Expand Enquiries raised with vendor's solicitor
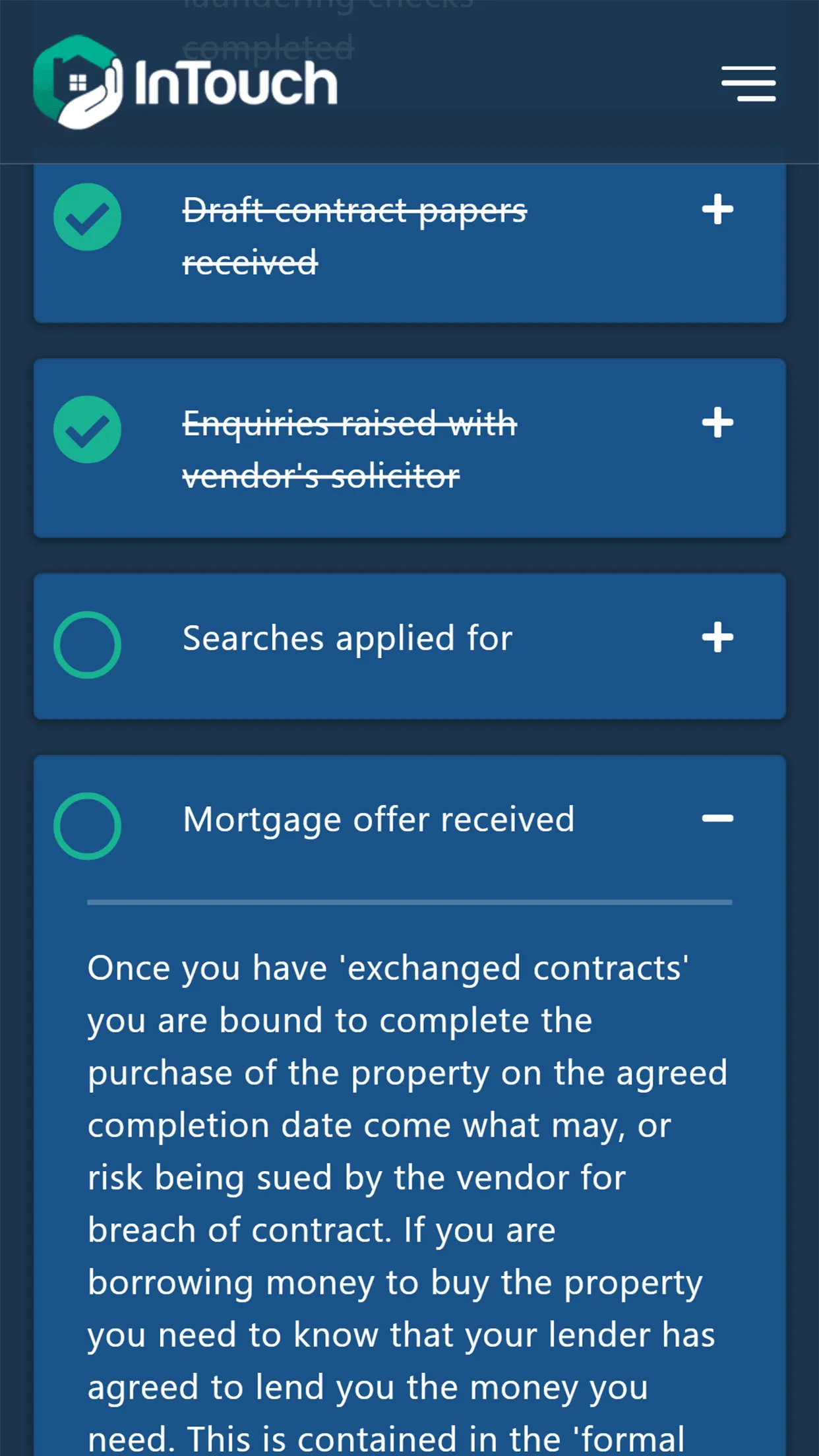Viewport: 819px width, 1456px height. [x=717, y=423]
